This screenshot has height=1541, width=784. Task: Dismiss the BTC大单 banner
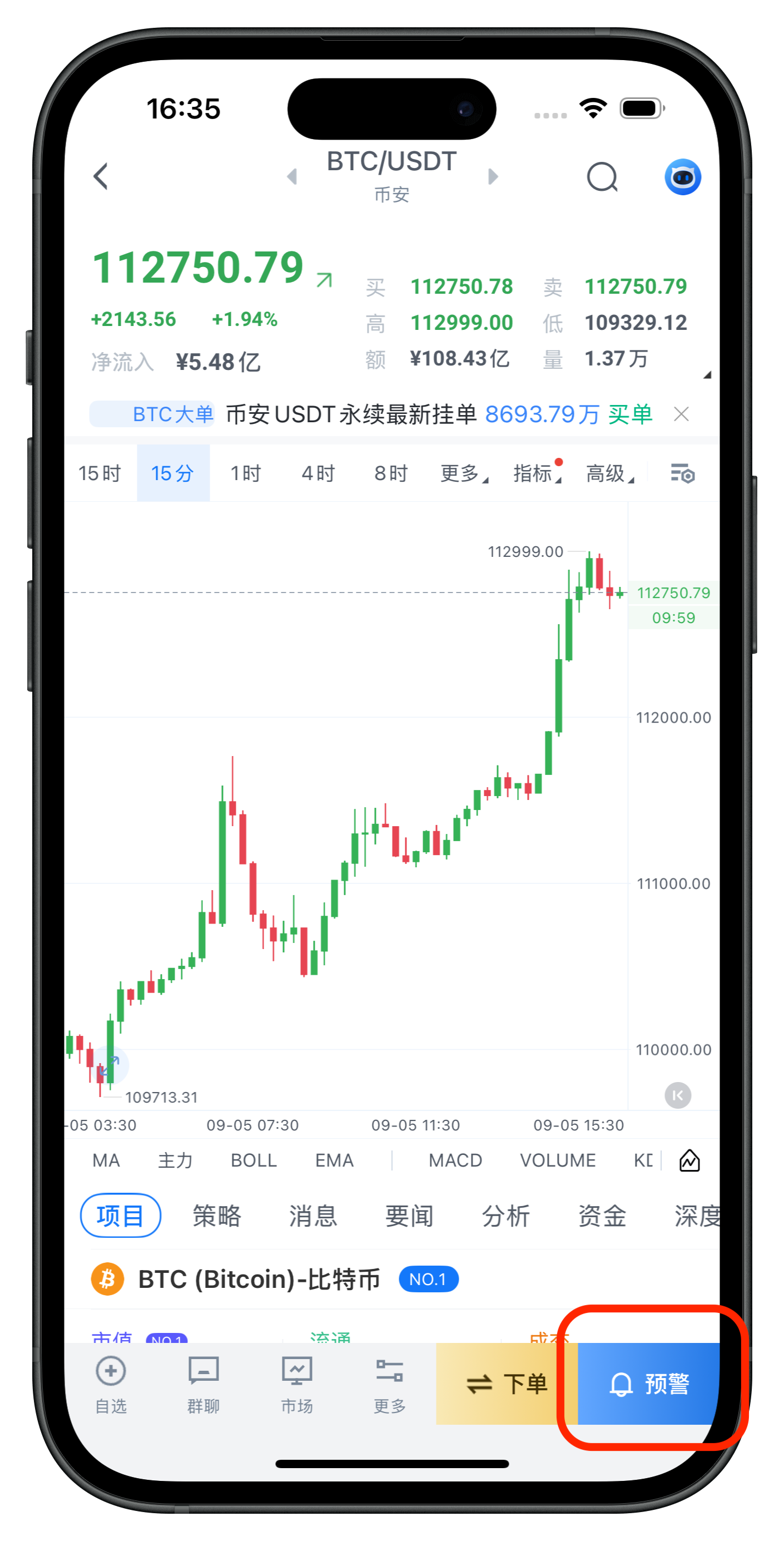(681, 414)
